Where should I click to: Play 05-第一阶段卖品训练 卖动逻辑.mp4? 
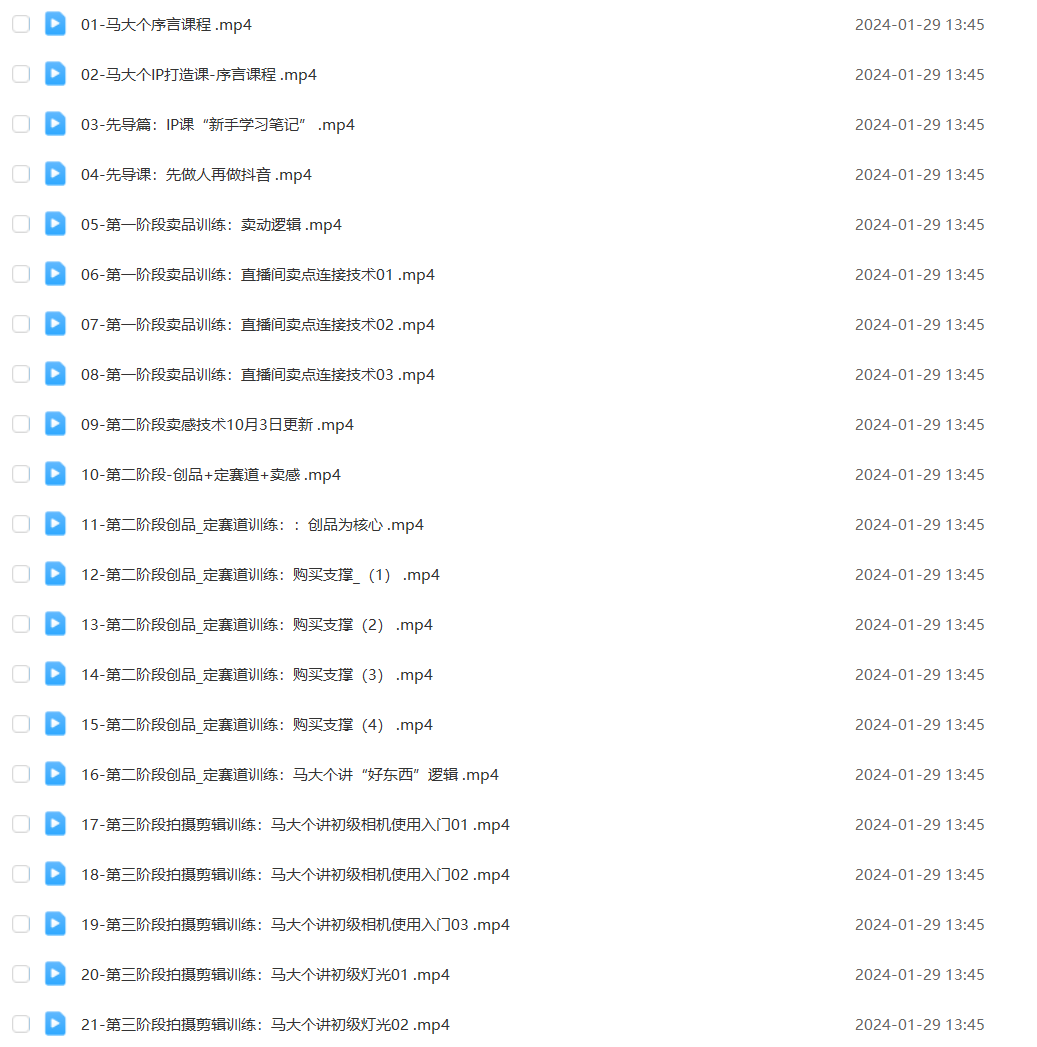tap(211, 225)
